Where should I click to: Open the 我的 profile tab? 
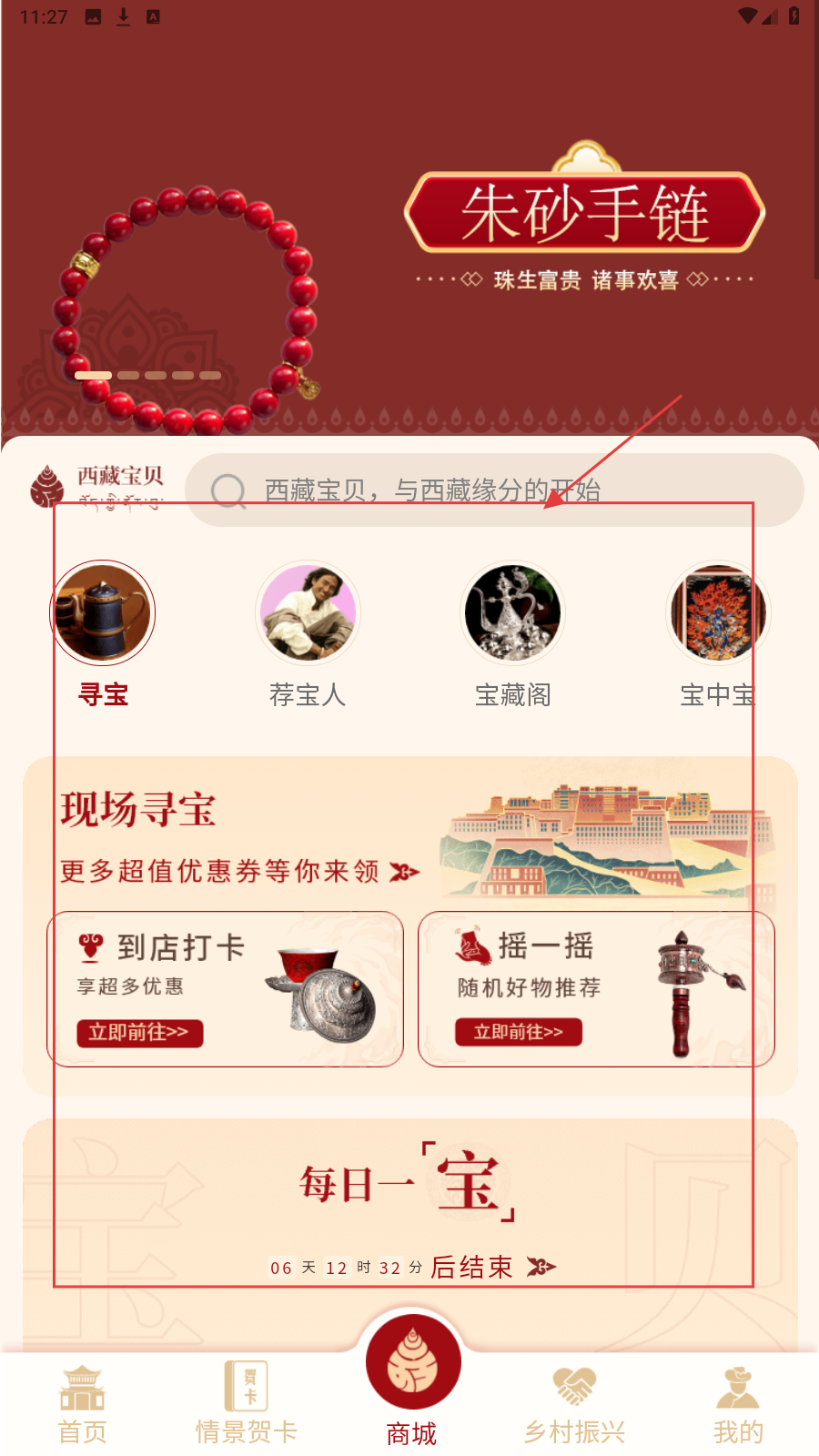(x=738, y=1406)
